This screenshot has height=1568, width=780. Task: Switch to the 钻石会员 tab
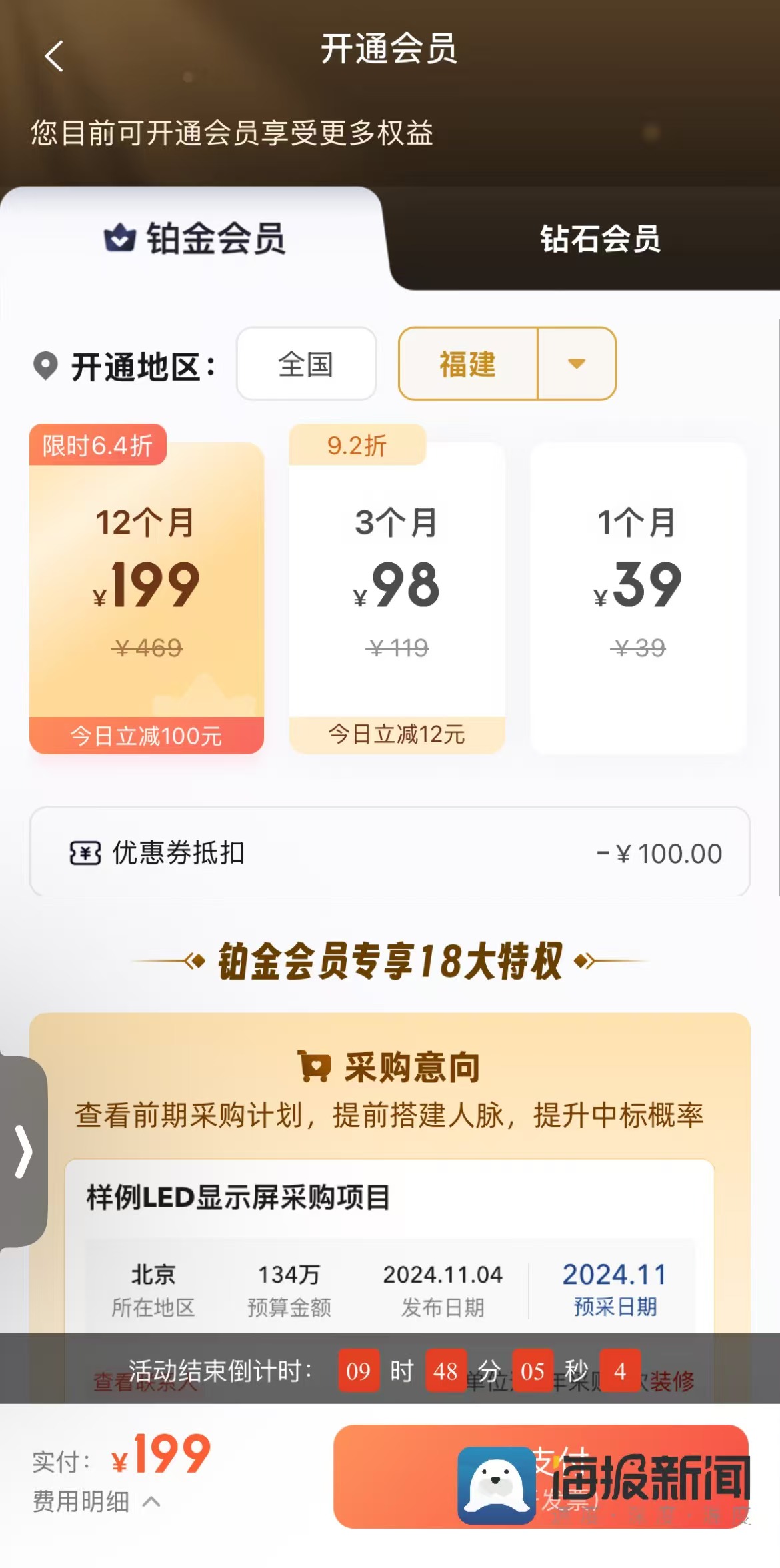599,239
